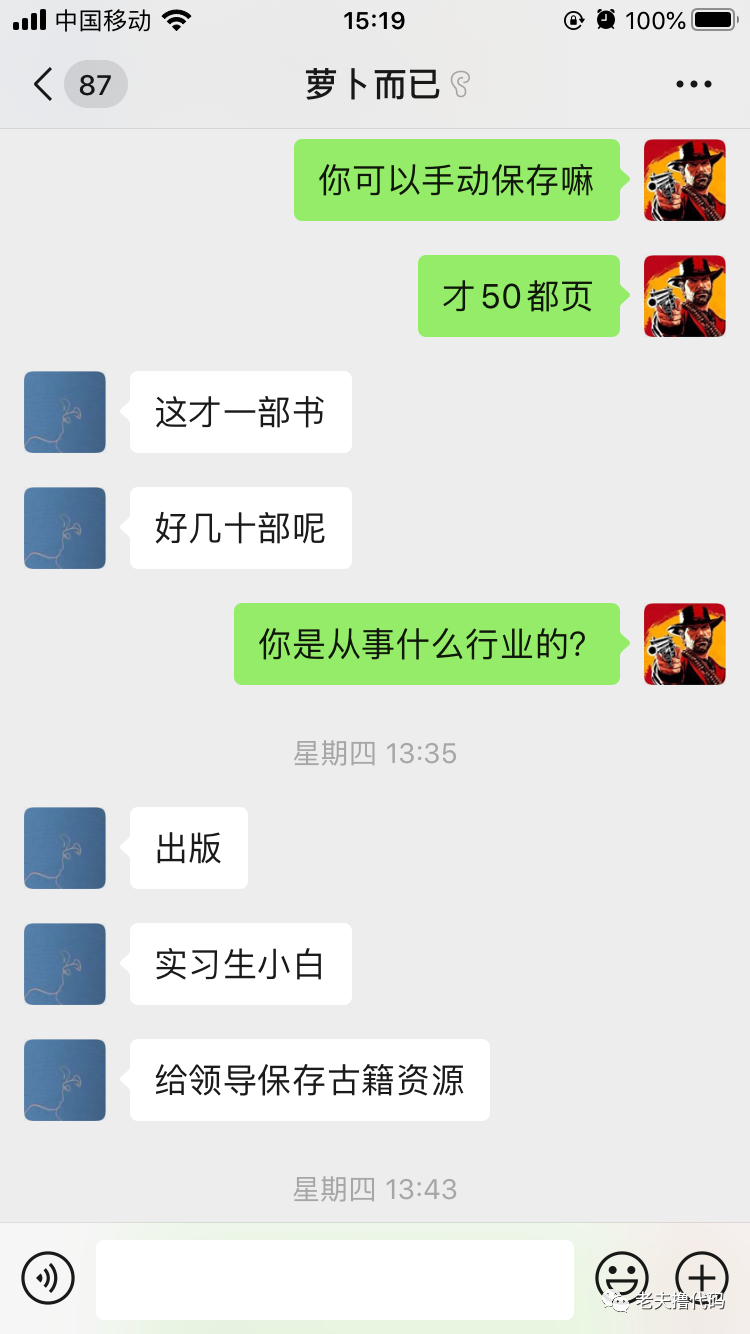Go back to the chat list
This screenshot has height=1334, width=750.
point(43,85)
